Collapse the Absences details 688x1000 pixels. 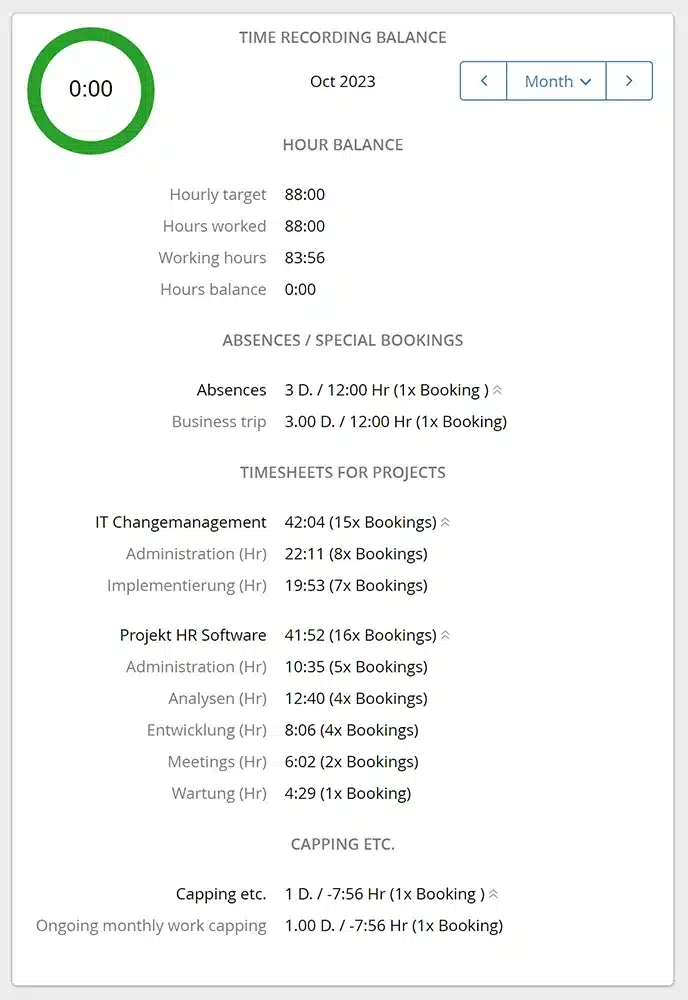click(x=497, y=390)
